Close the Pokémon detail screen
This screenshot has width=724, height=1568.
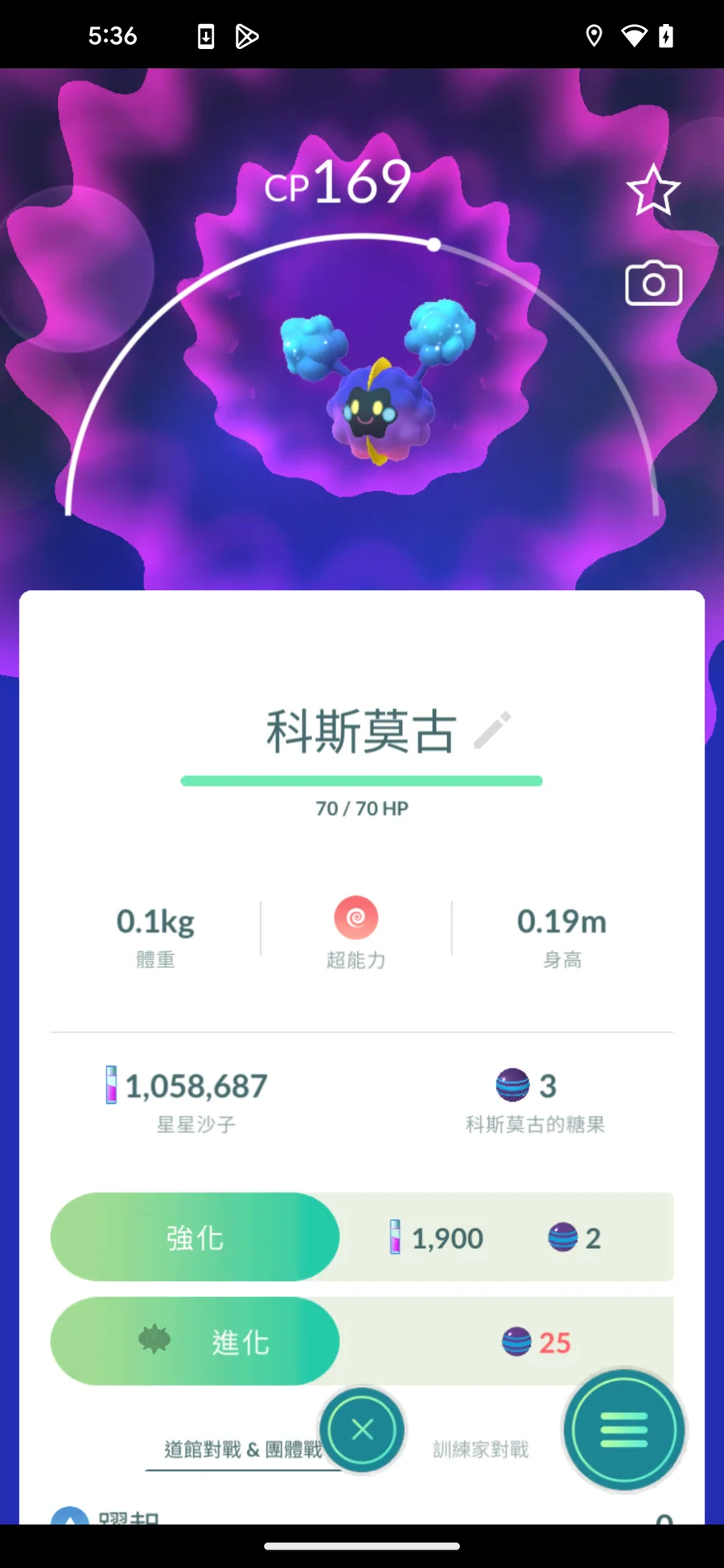[x=362, y=1430]
